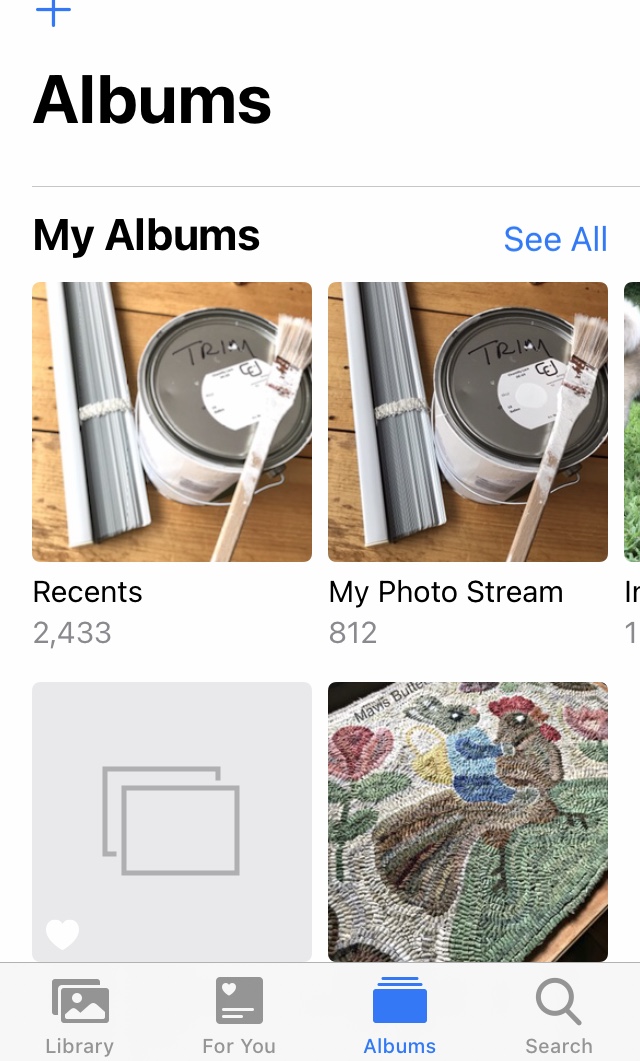Select the Albums tab
The height and width of the screenshot is (1061, 640).
coord(400,1016)
